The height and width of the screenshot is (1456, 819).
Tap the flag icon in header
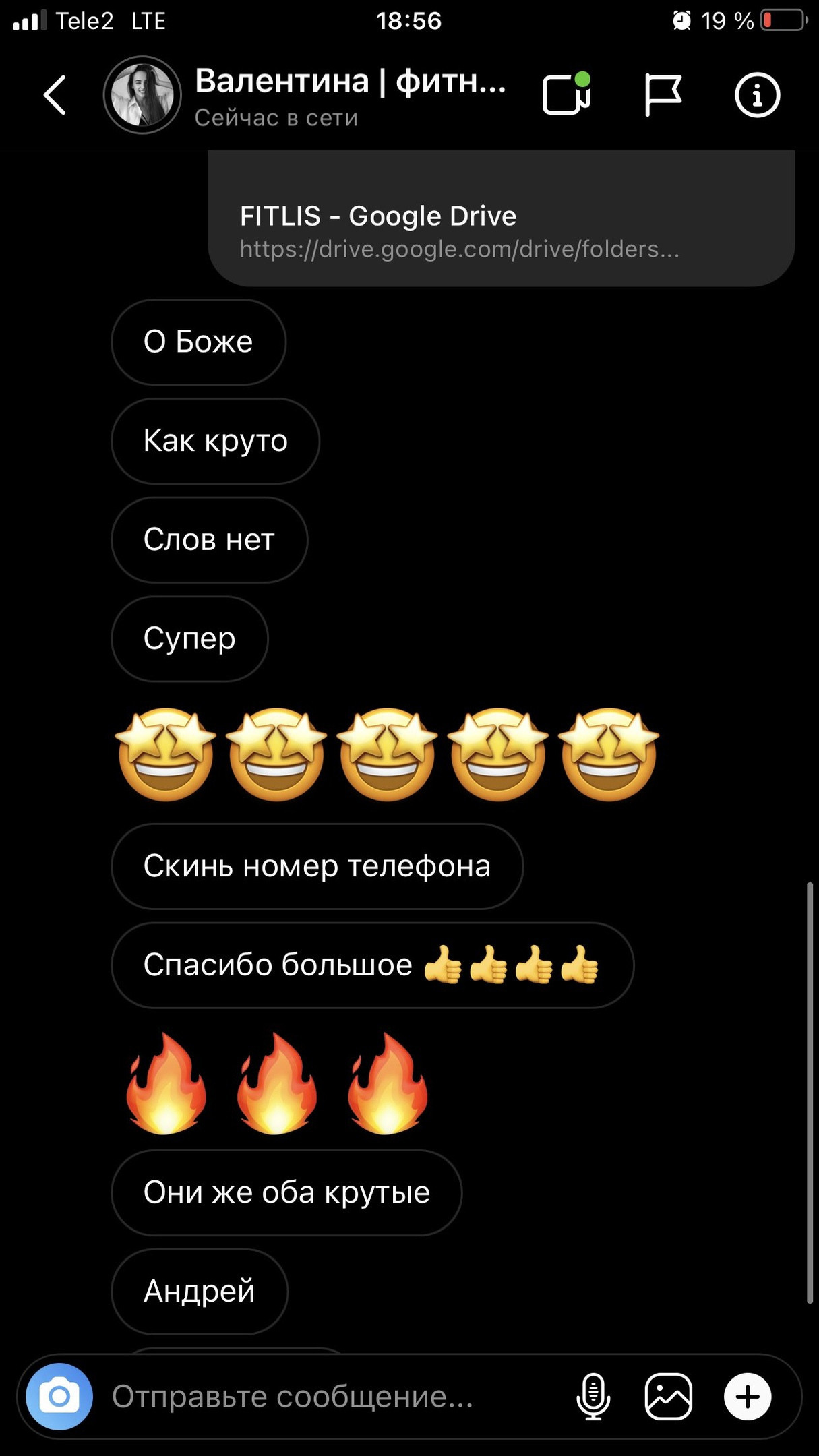[663, 95]
